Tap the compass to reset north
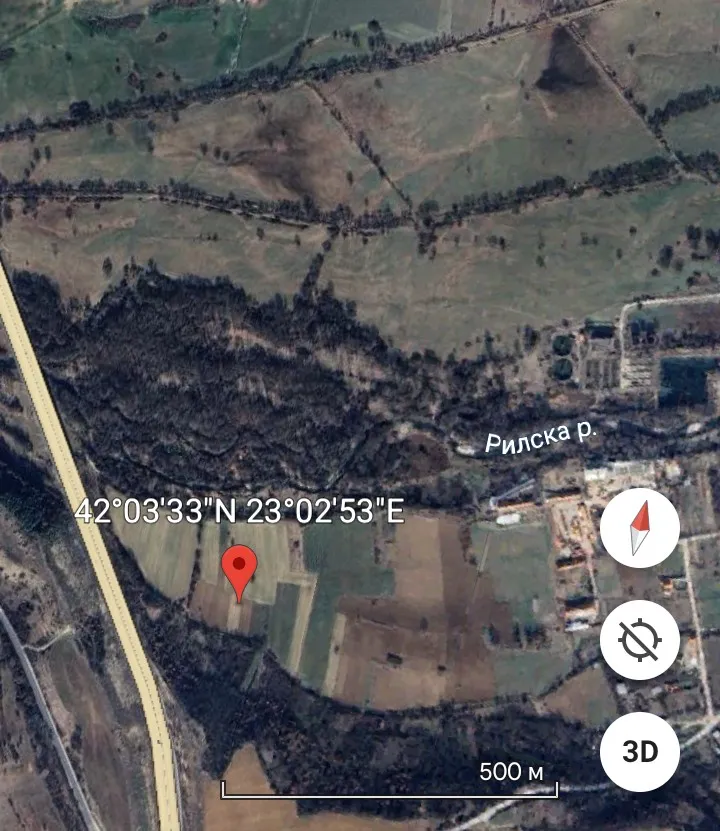Viewport: 720px width, 831px height. 640,528
